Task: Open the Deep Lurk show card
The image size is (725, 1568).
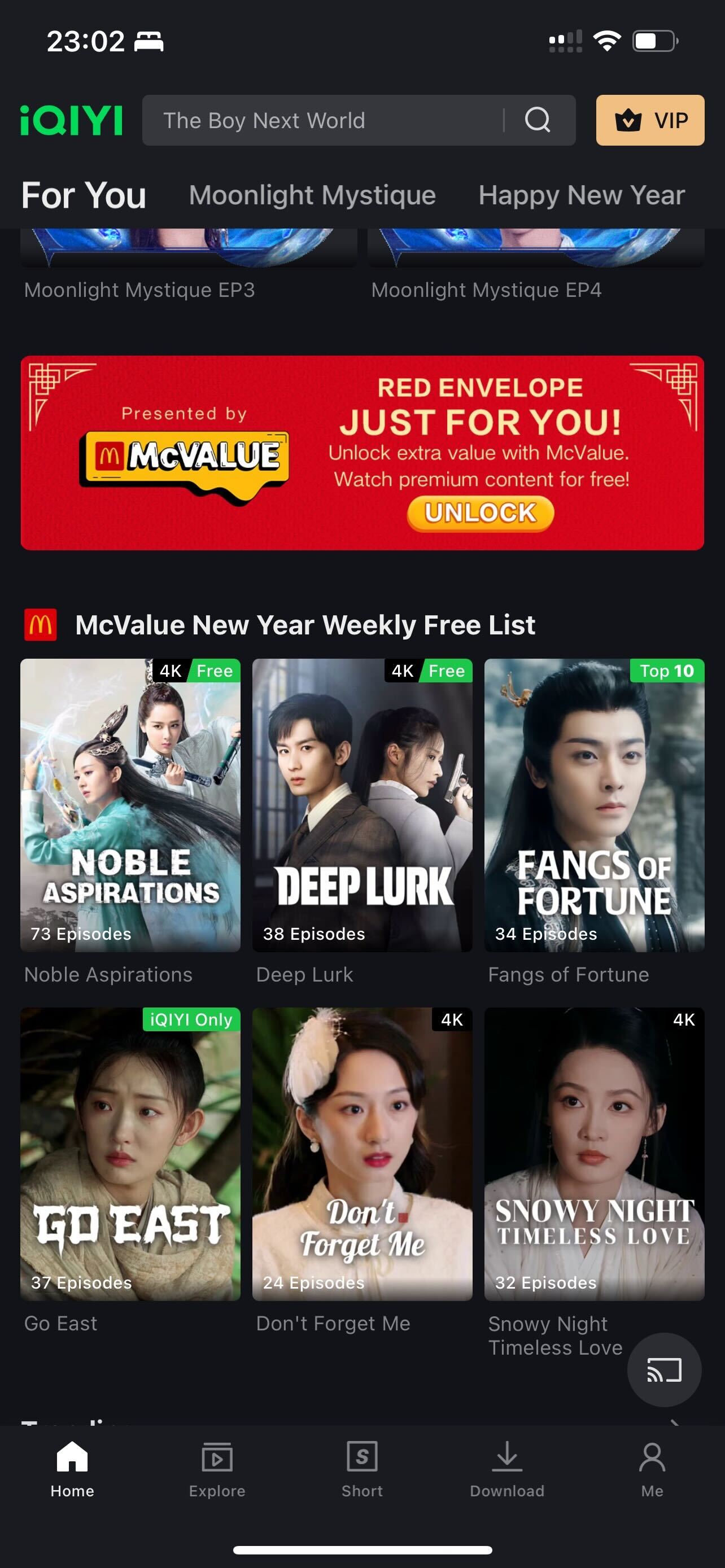Action: point(362,805)
